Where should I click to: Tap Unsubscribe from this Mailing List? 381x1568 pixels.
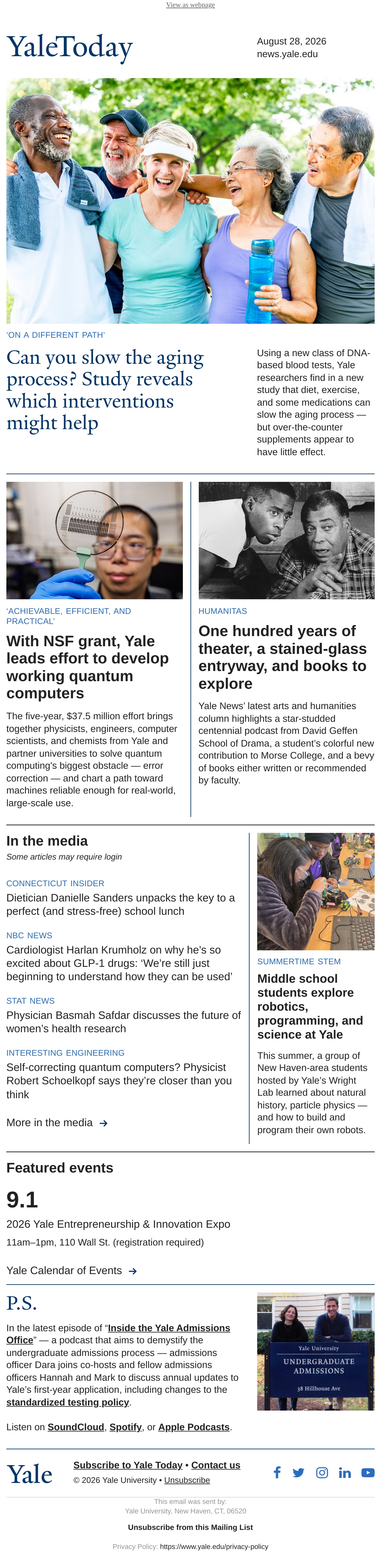click(x=190, y=1527)
